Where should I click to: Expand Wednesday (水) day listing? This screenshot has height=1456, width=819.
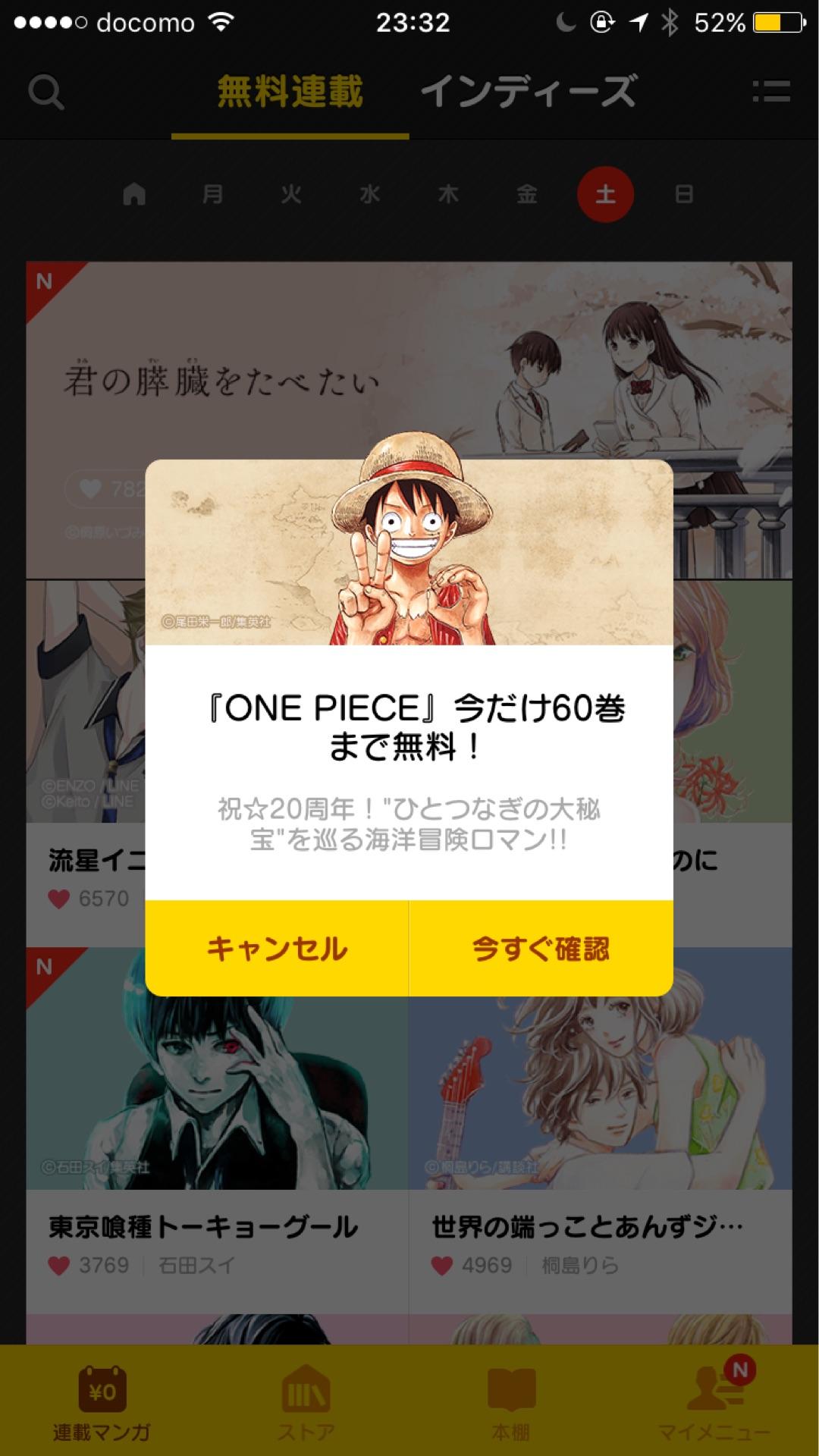tap(370, 194)
